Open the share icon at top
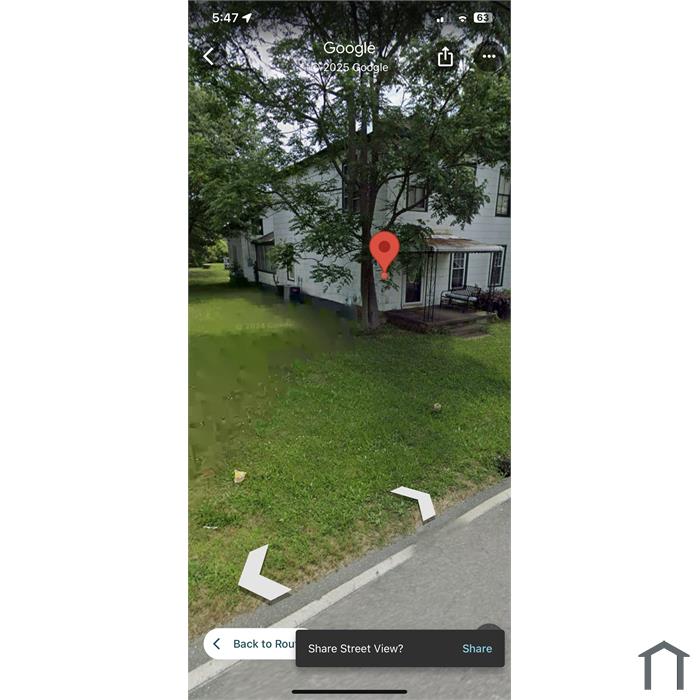The height and width of the screenshot is (700, 700). [445, 57]
